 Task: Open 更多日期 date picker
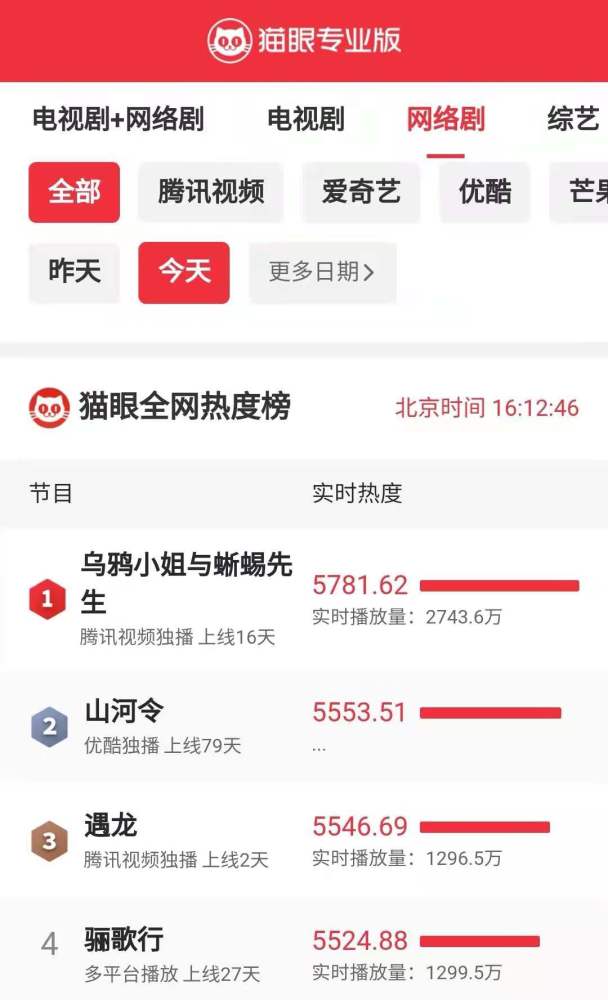point(322,272)
